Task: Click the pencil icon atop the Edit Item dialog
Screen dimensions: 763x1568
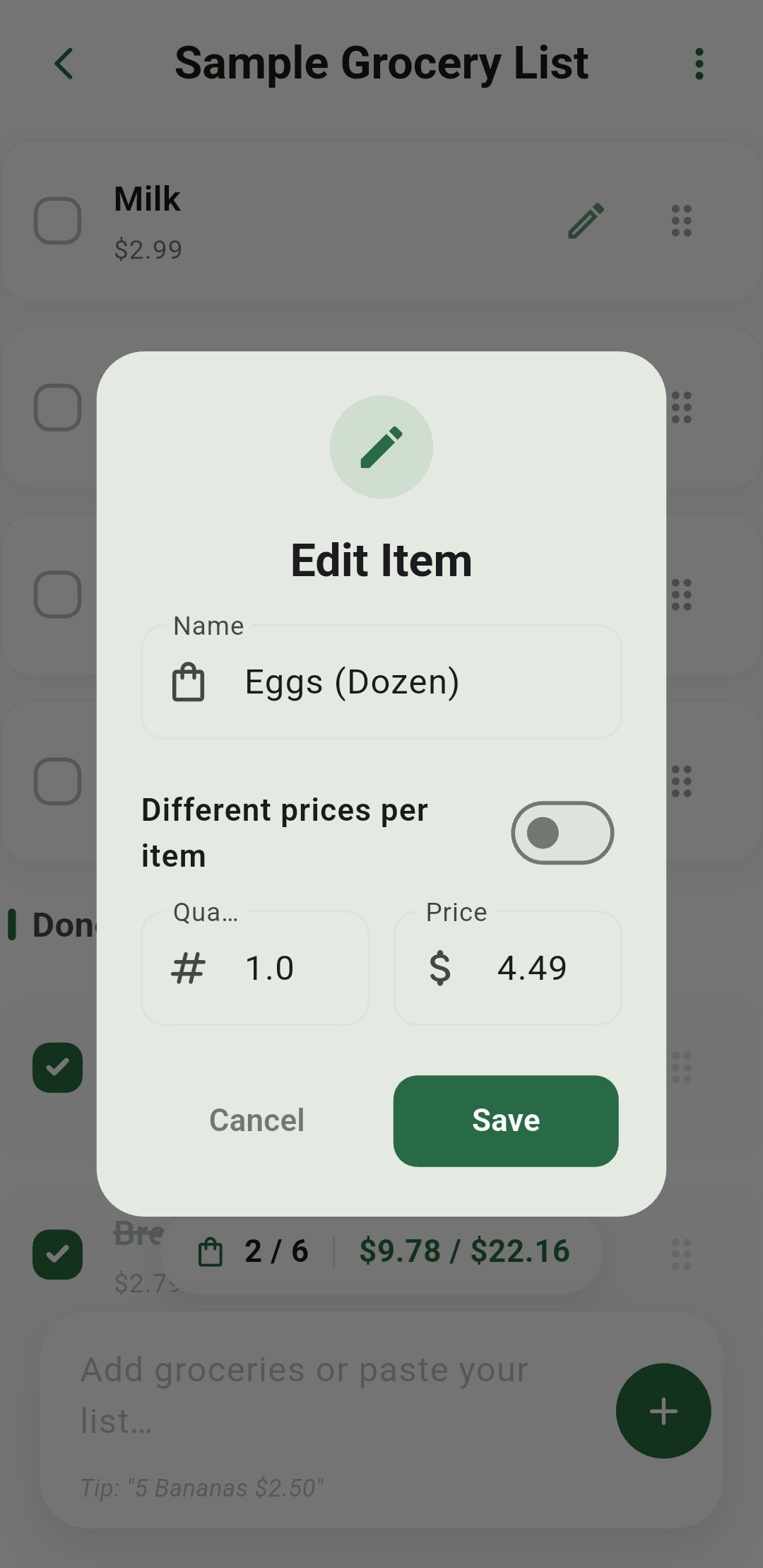Action: click(381, 445)
